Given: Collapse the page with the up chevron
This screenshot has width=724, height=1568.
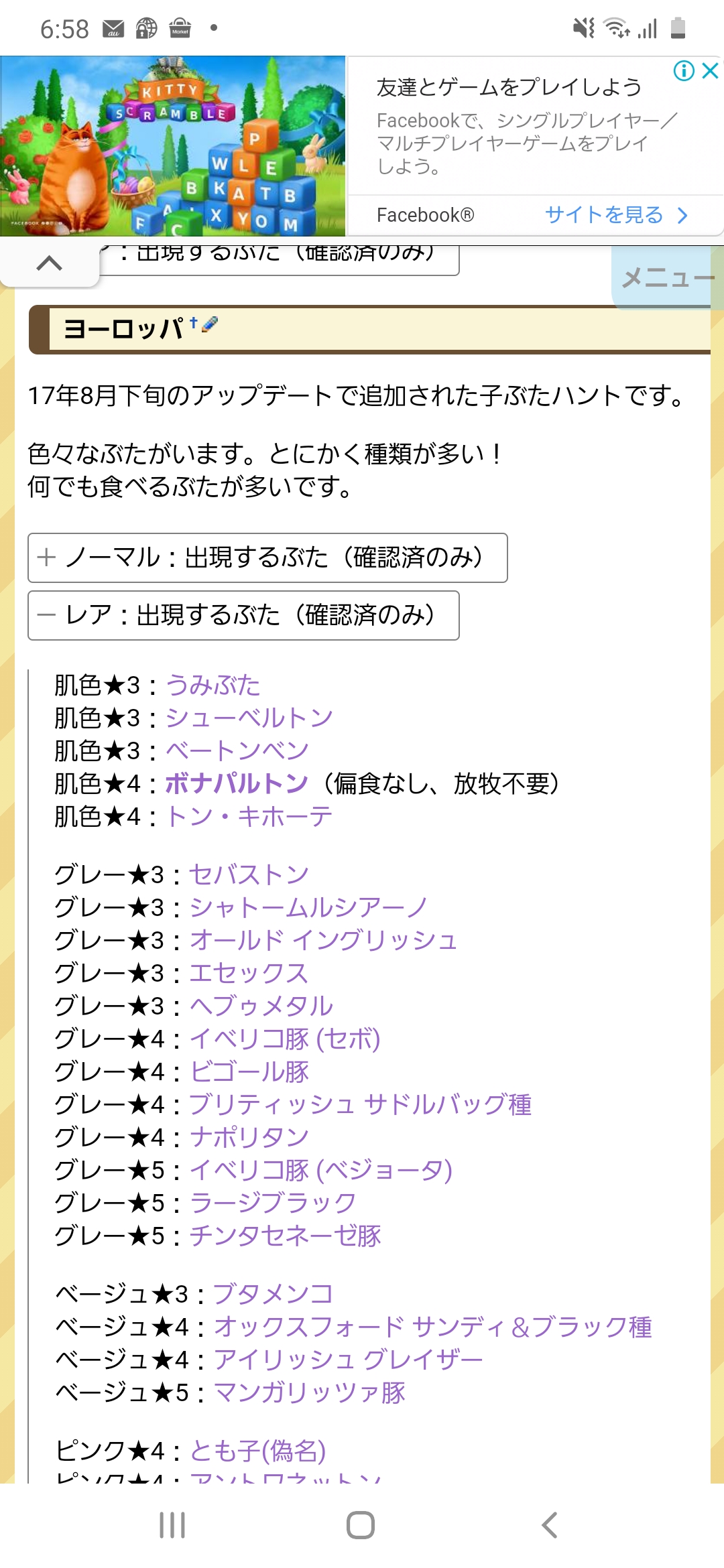Looking at the screenshot, I should pyautogui.click(x=49, y=263).
